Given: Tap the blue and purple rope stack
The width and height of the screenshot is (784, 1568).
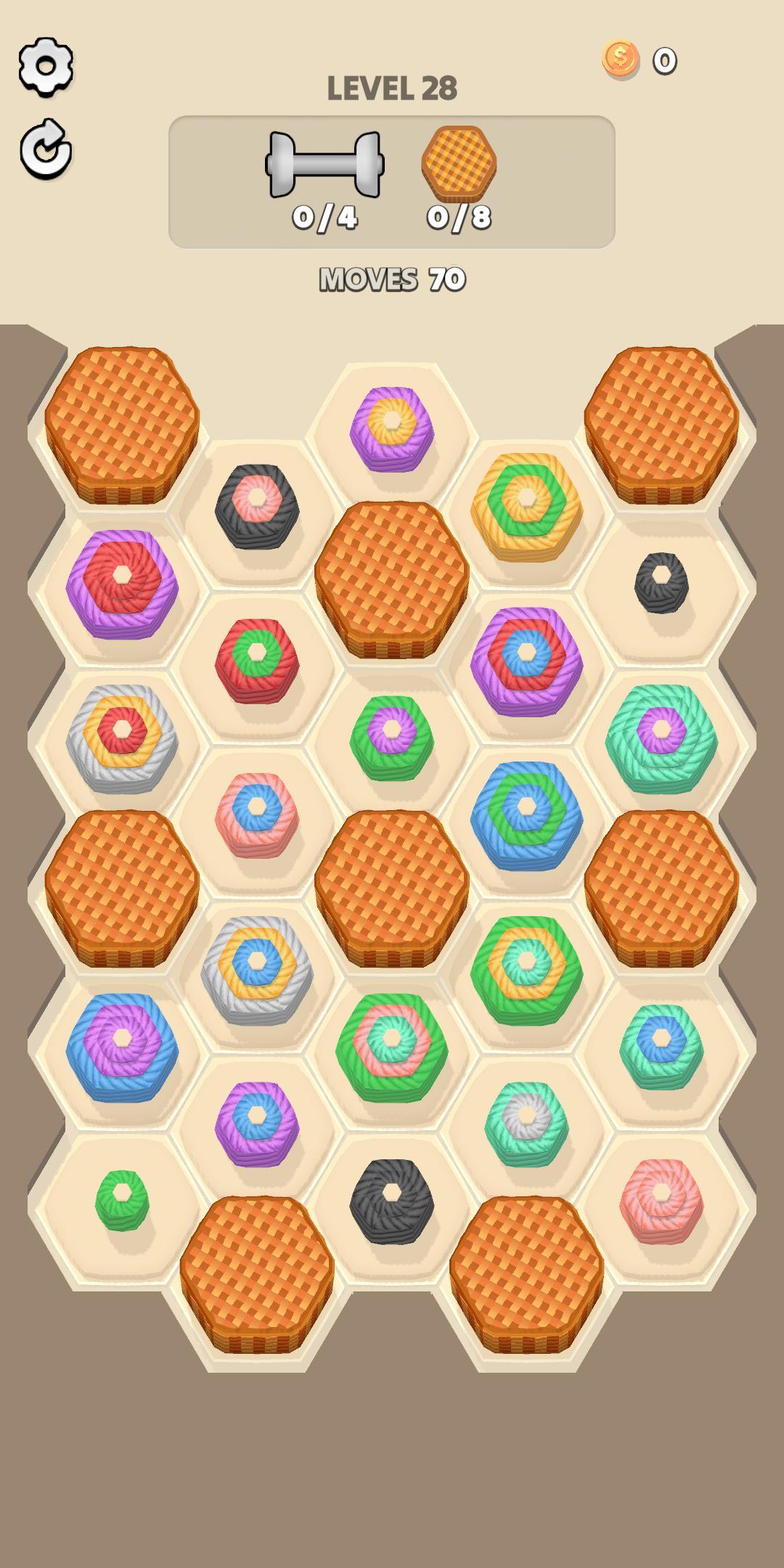Looking at the screenshot, I should [122, 1046].
